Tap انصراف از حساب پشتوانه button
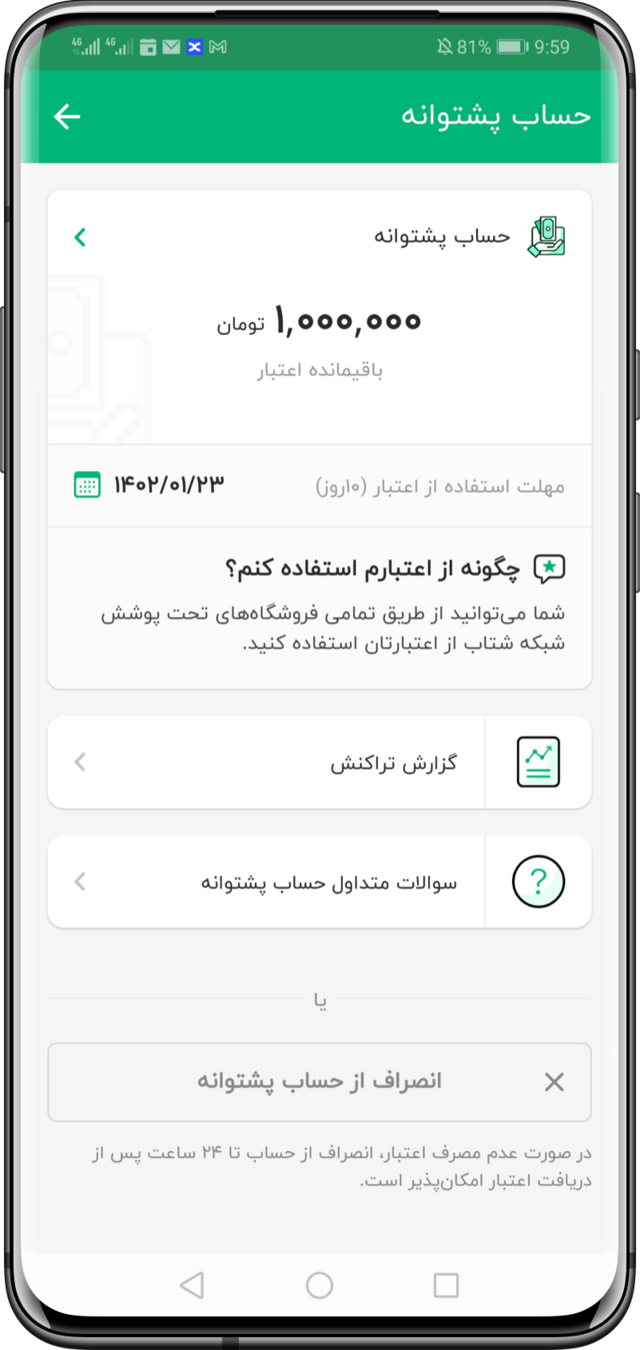The image size is (640, 1350). [319, 1082]
